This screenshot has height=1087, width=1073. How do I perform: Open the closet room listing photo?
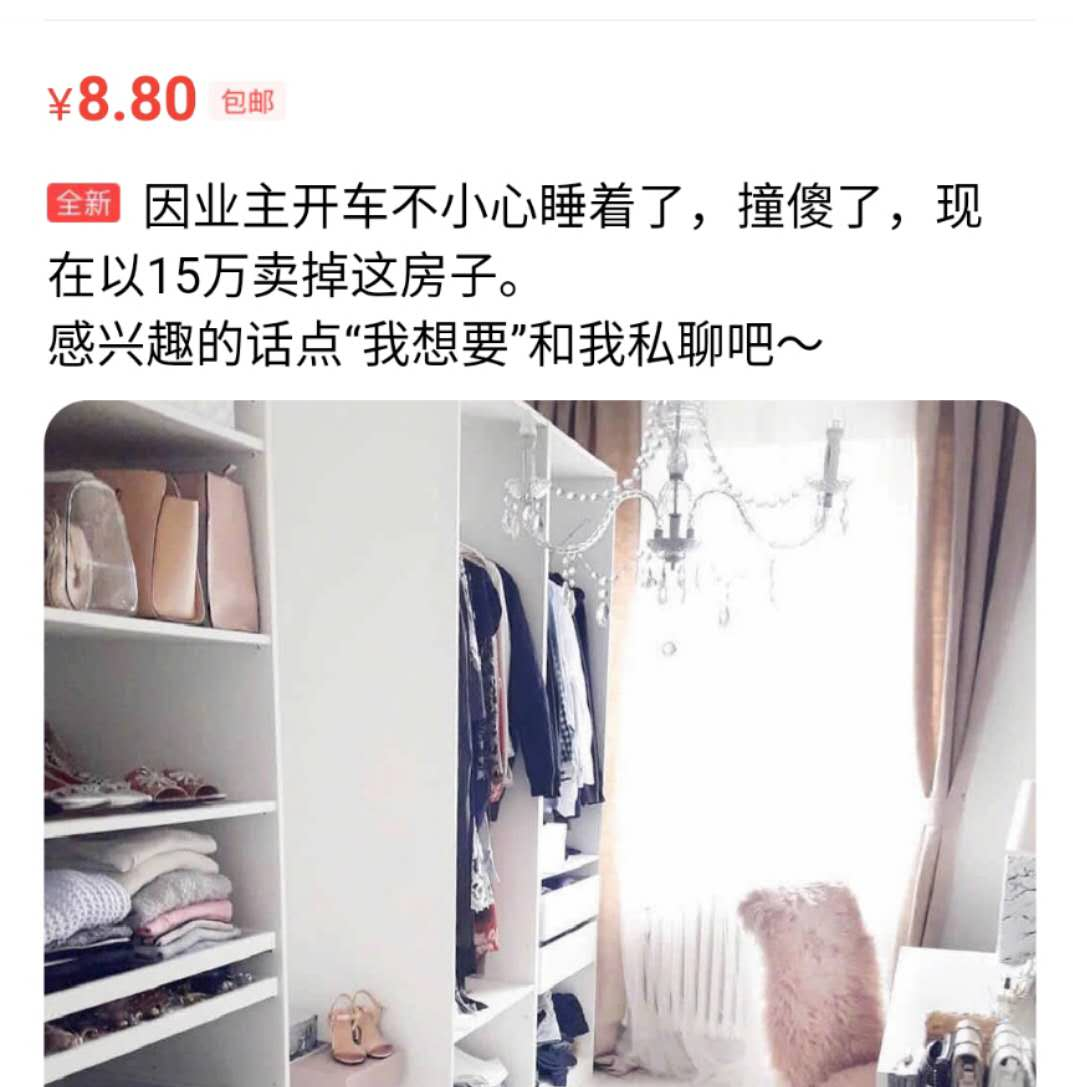tap(540, 742)
